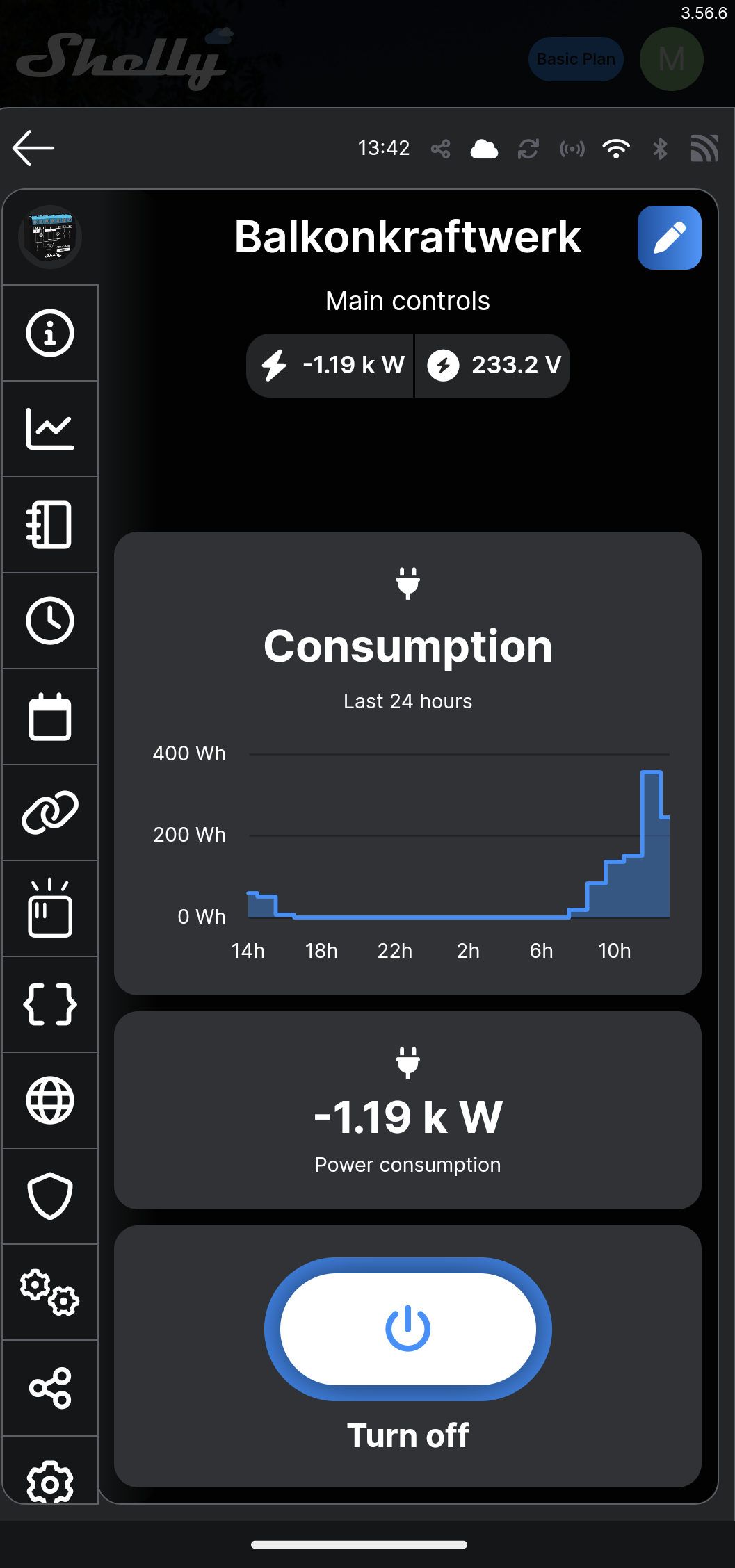
Task: Open the M profile avatar
Action: (671, 59)
